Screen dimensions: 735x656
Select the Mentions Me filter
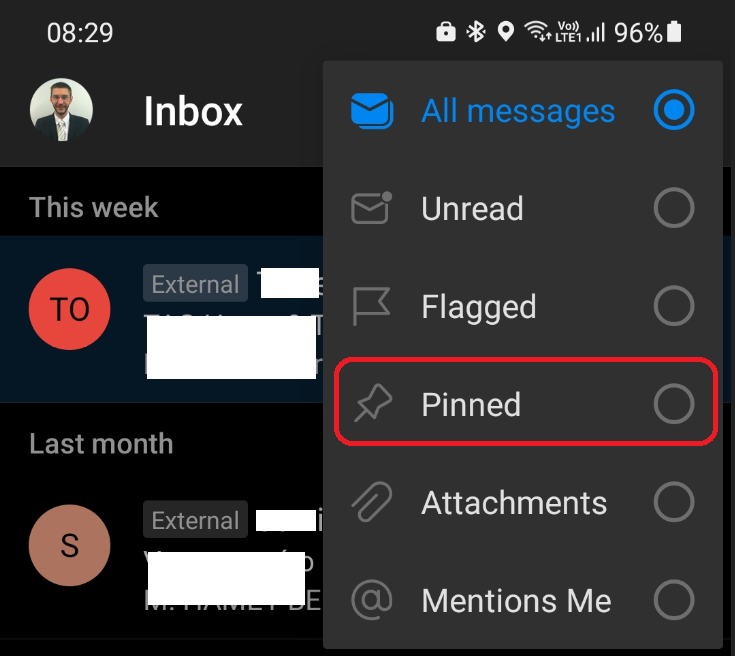click(520, 601)
